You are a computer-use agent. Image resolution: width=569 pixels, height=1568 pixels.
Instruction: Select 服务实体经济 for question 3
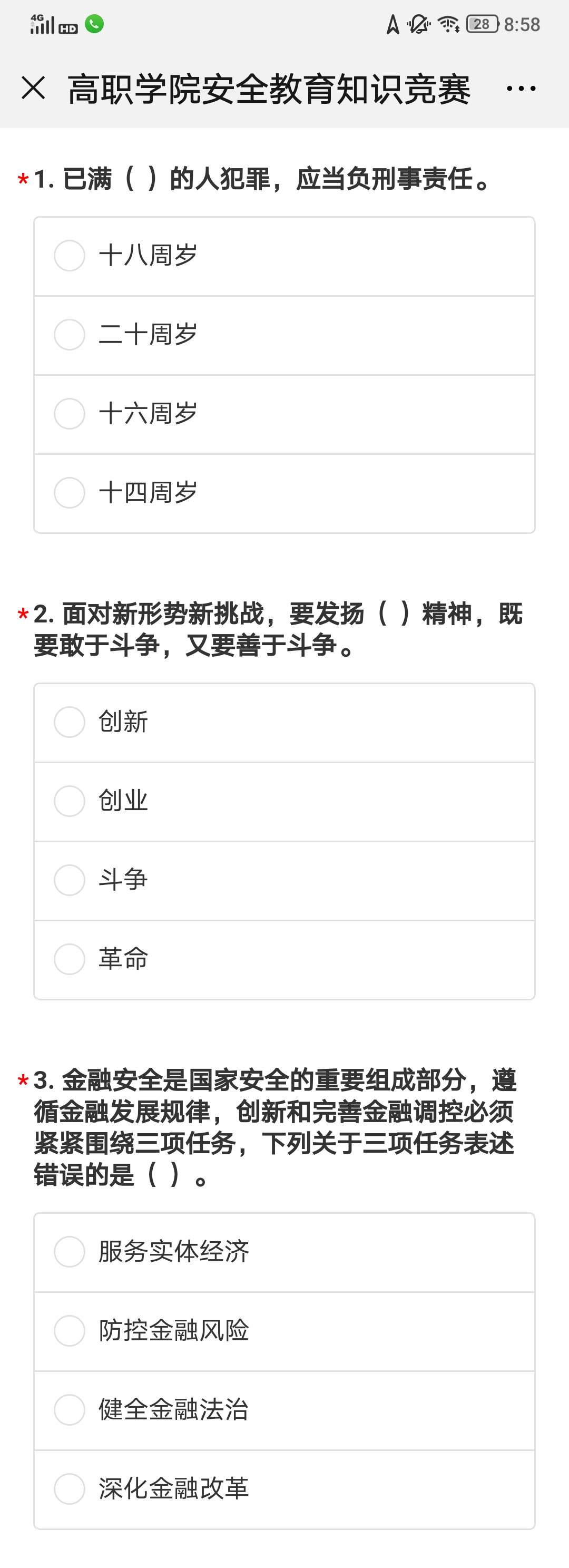70,1251
